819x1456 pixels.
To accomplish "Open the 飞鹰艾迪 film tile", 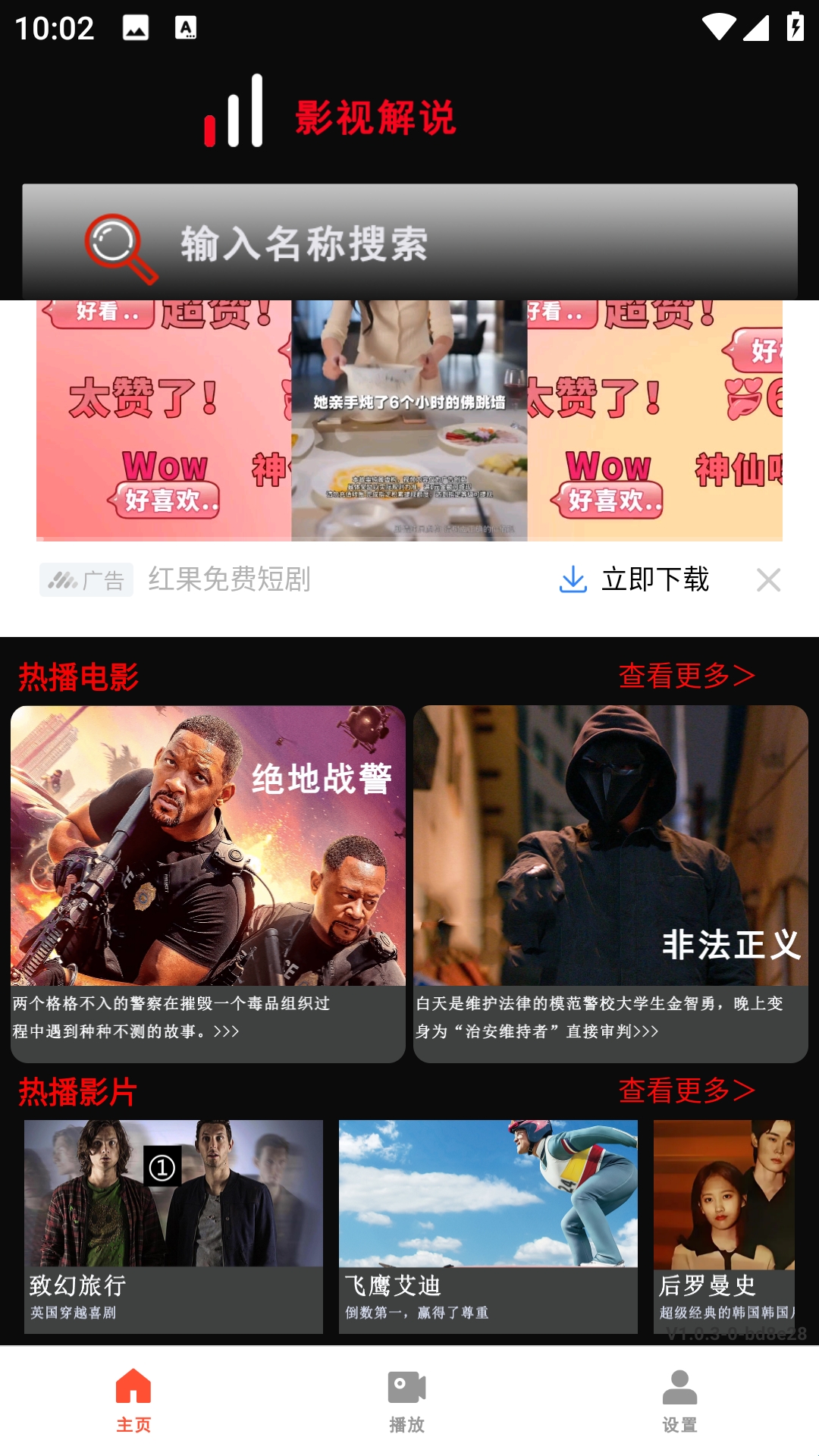I will [x=488, y=1225].
